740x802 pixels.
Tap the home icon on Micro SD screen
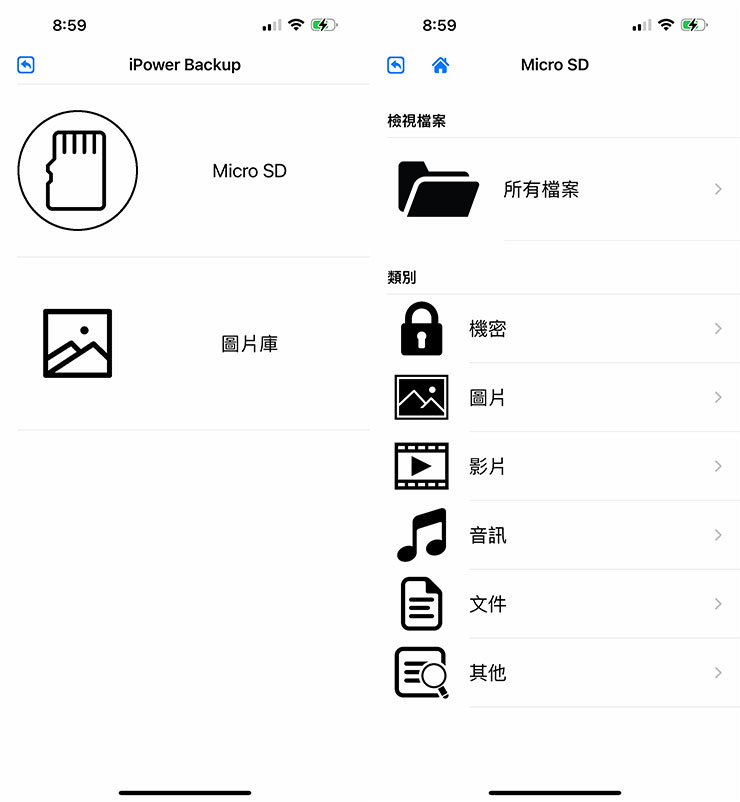point(439,65)
